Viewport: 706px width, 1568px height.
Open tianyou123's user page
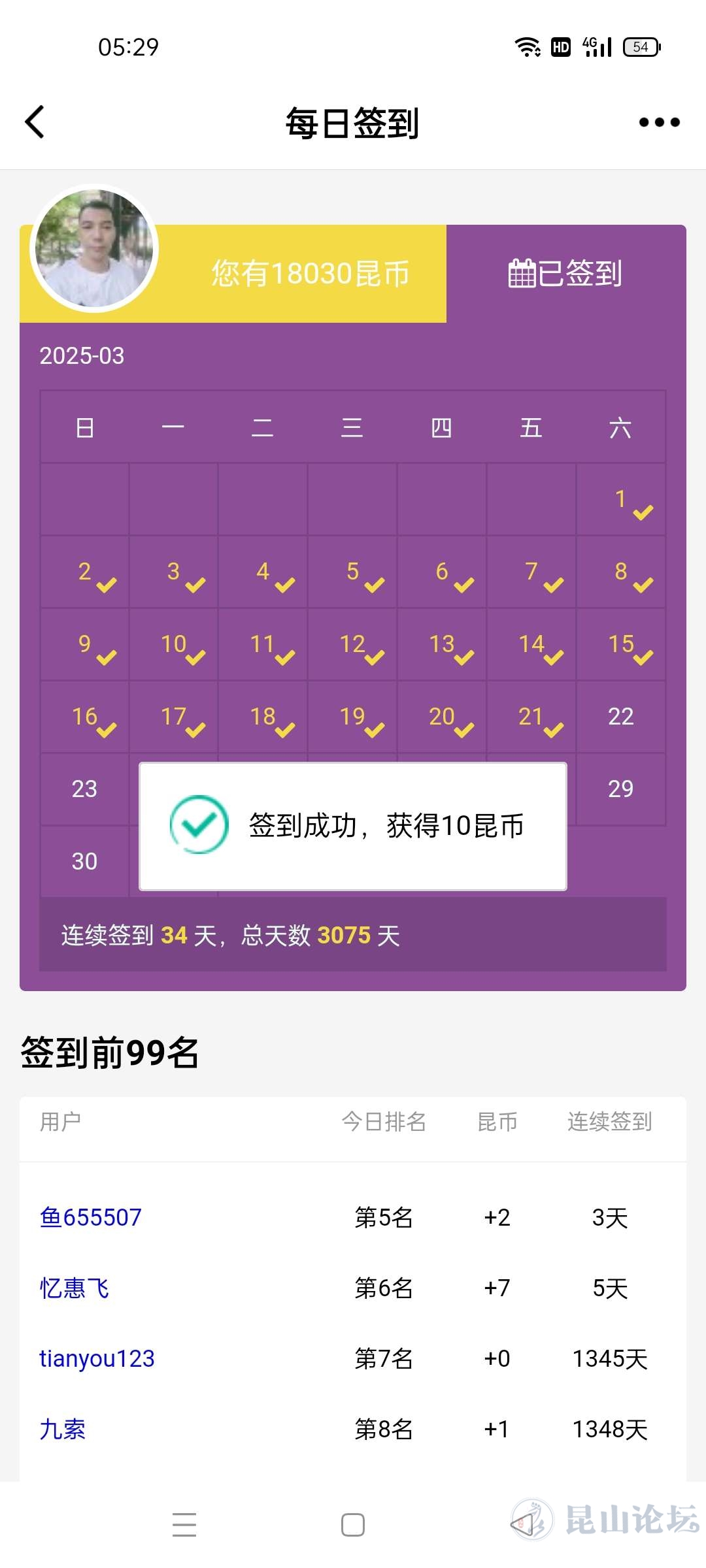[97, 1358]
